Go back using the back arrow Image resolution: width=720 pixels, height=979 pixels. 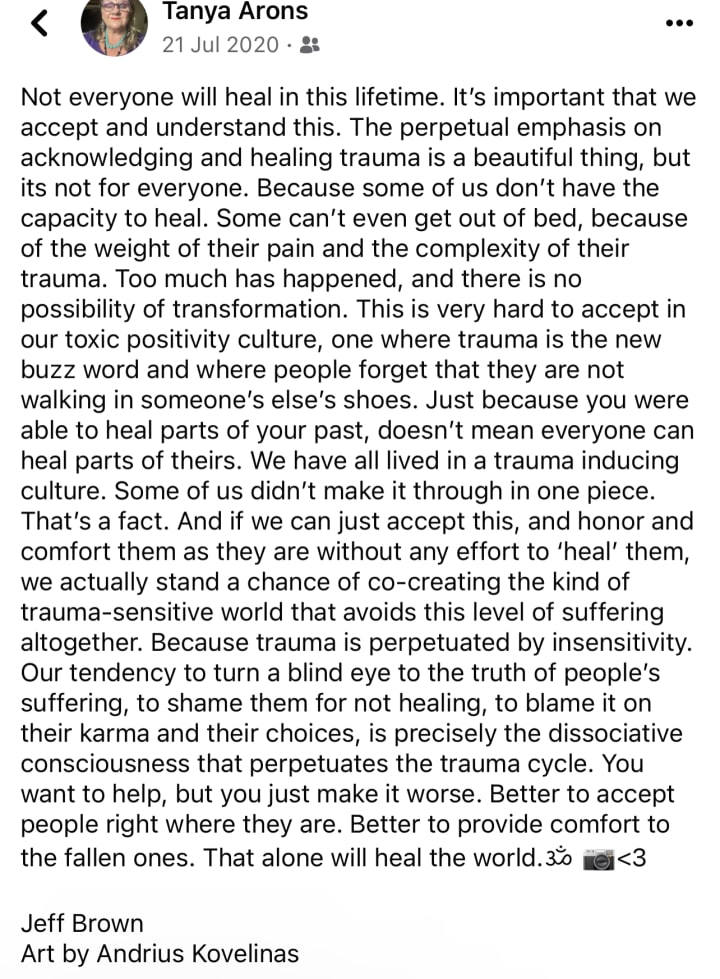pos(38,24)
